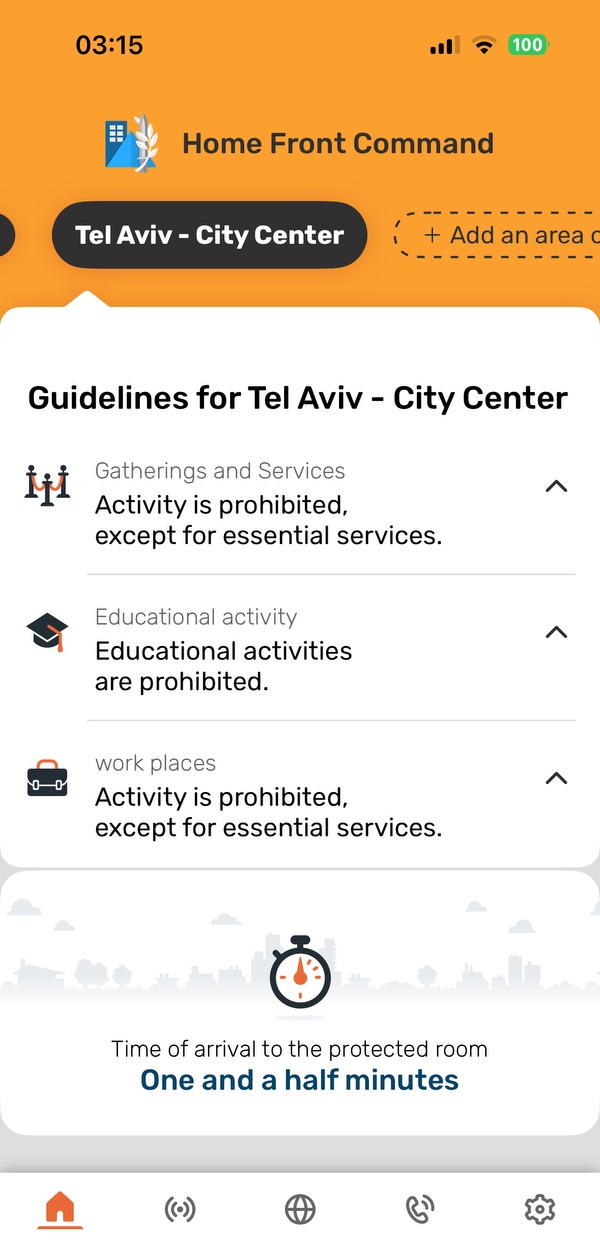600x1250 pixels.
Task: Open the phone contact tab
Action: (420, 1209)
